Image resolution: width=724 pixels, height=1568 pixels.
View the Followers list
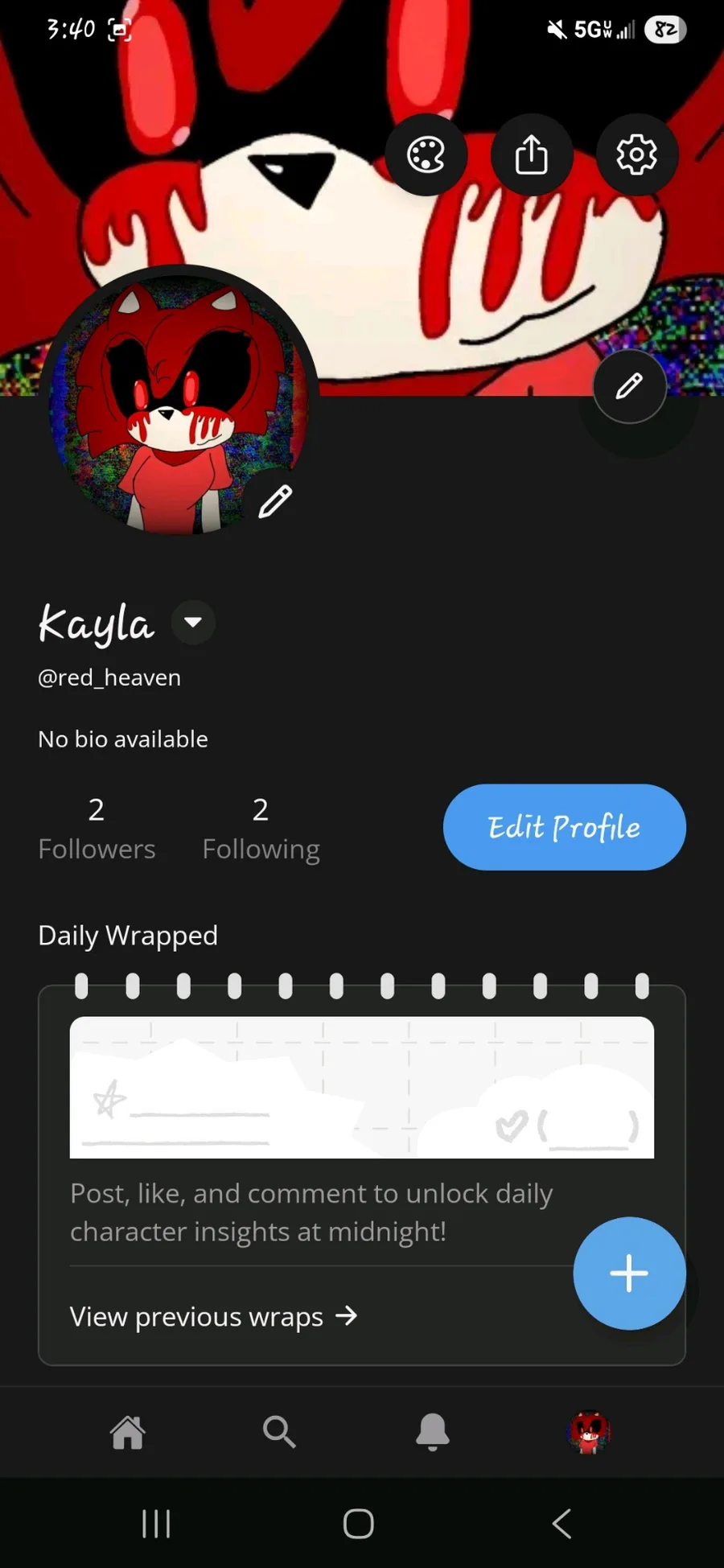coord(97,829)
